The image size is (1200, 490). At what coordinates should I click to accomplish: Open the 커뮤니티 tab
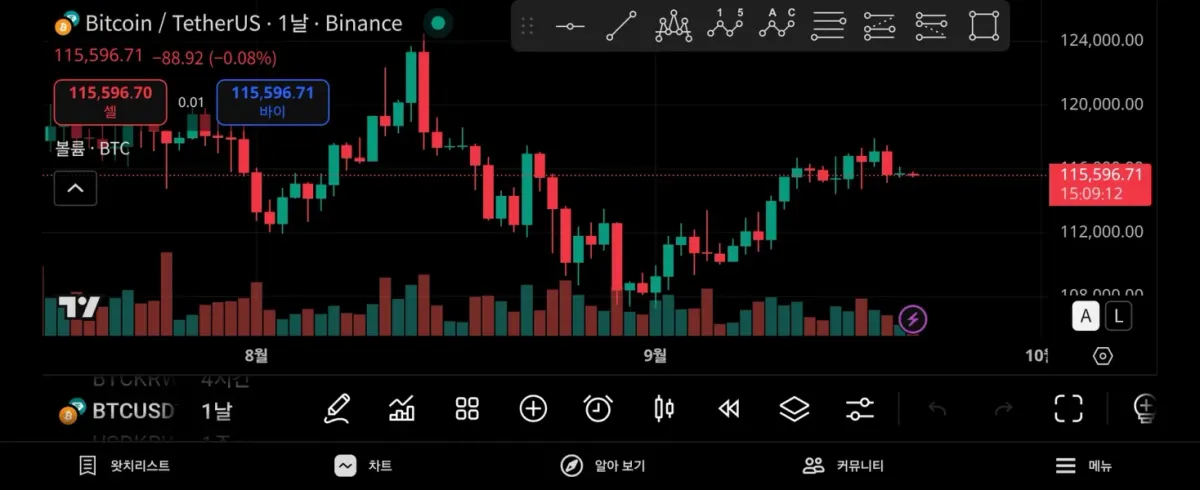coord(843,466)
